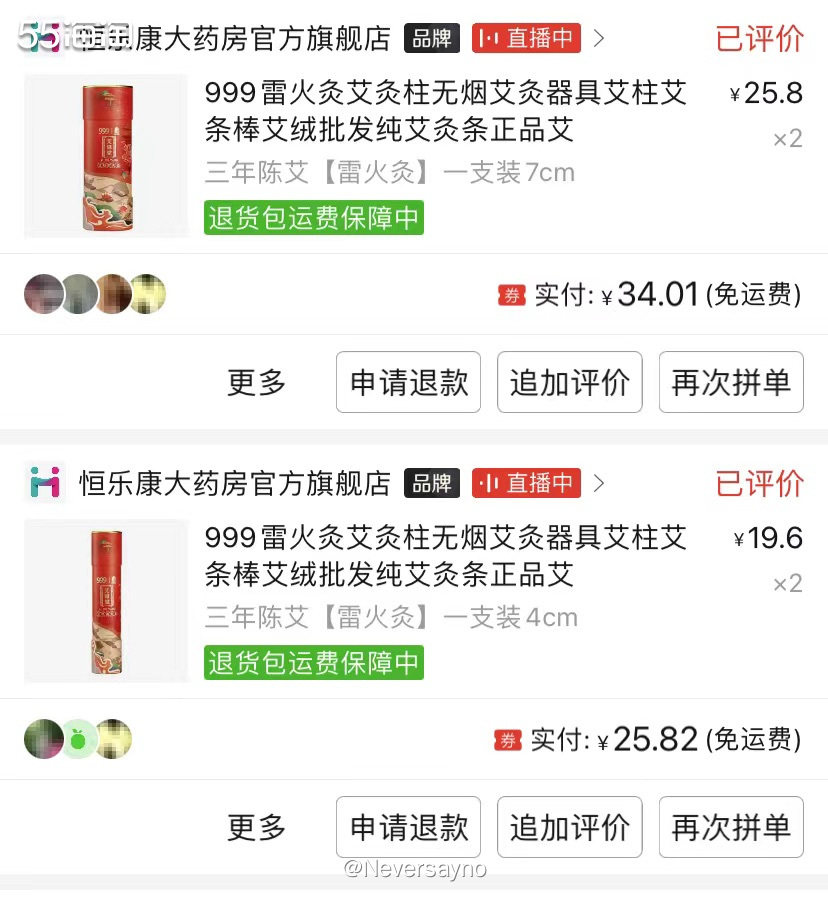This screenshot has width=828, height=906.
Task: Tap 再次拼单 on the second order
Action: [x=731, y=827]
